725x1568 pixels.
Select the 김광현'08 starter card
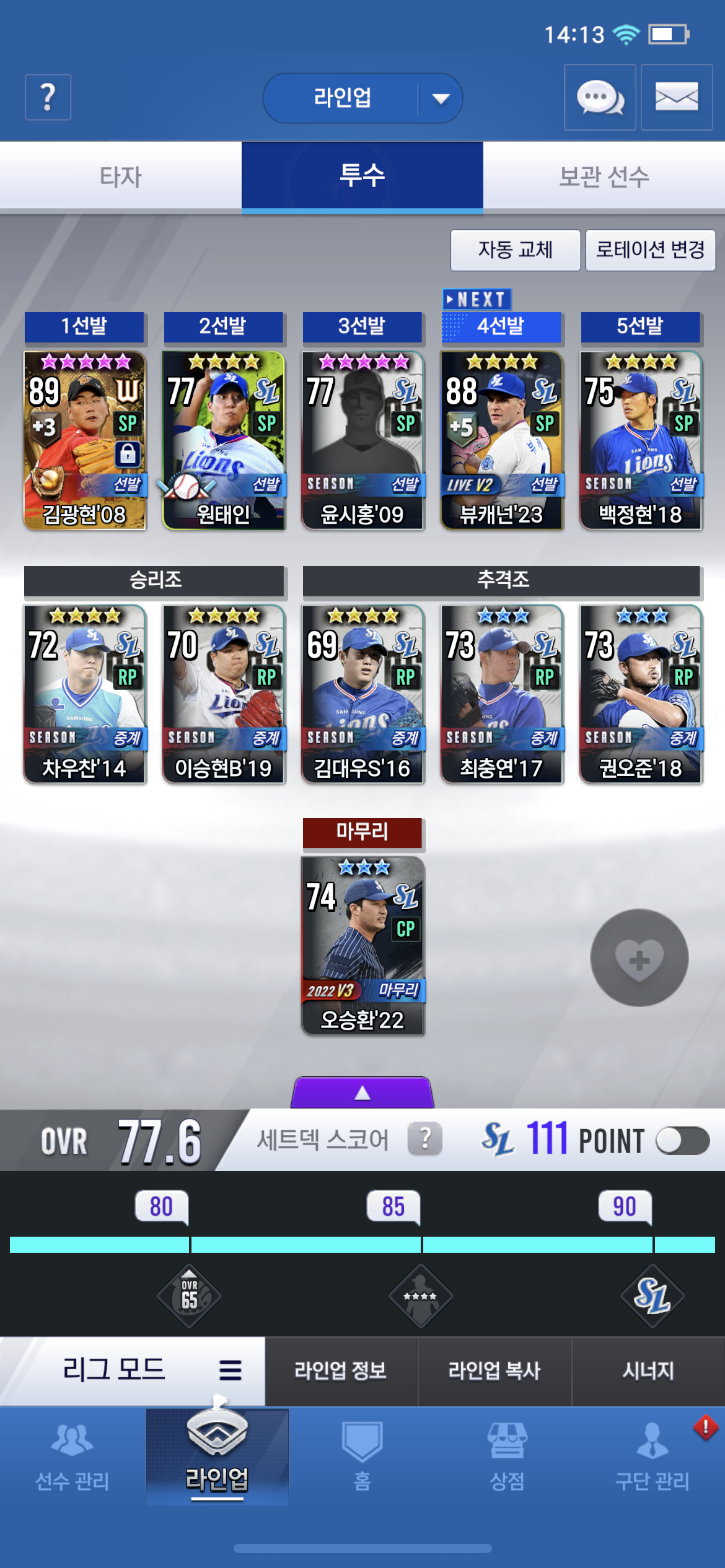point(85,440)
